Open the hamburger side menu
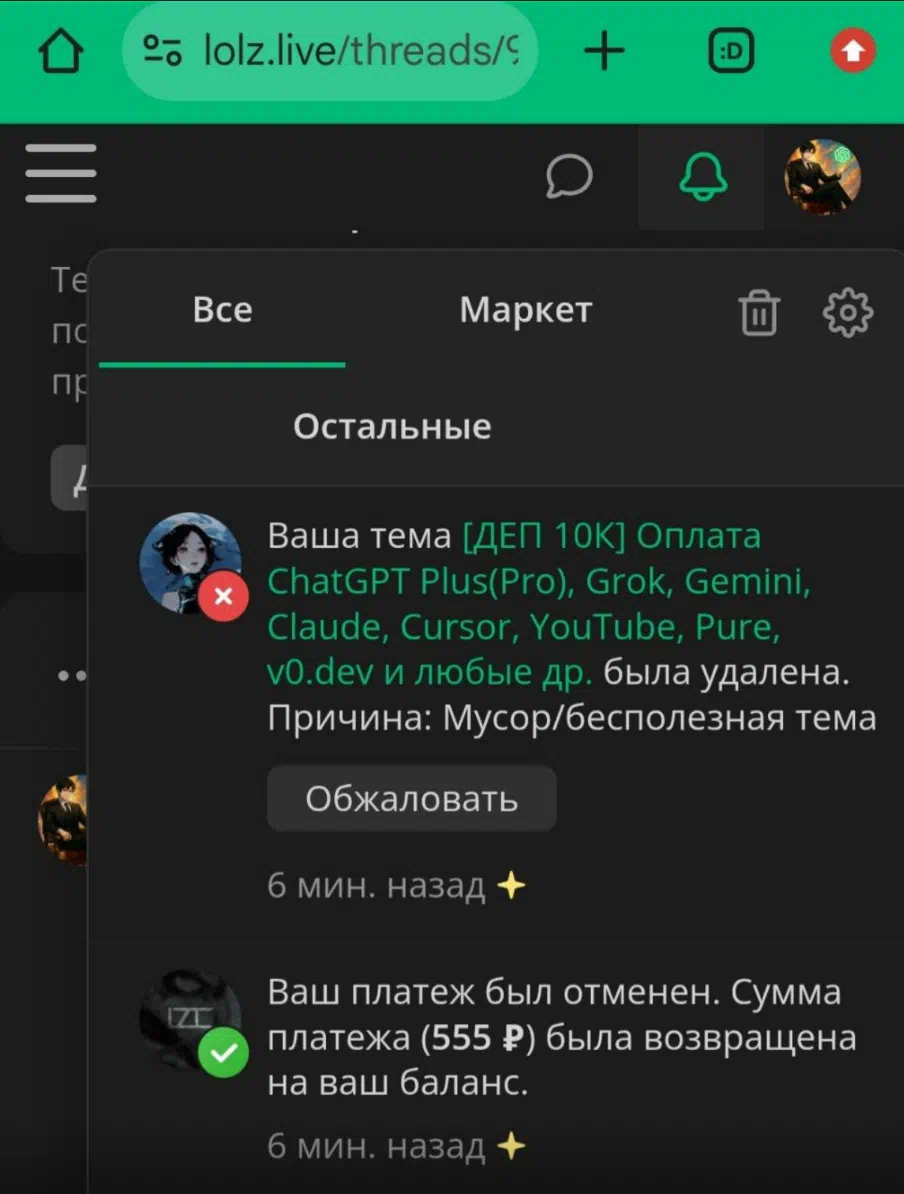Viewport: 904px width, 1194px height. [x=61, y=173]
